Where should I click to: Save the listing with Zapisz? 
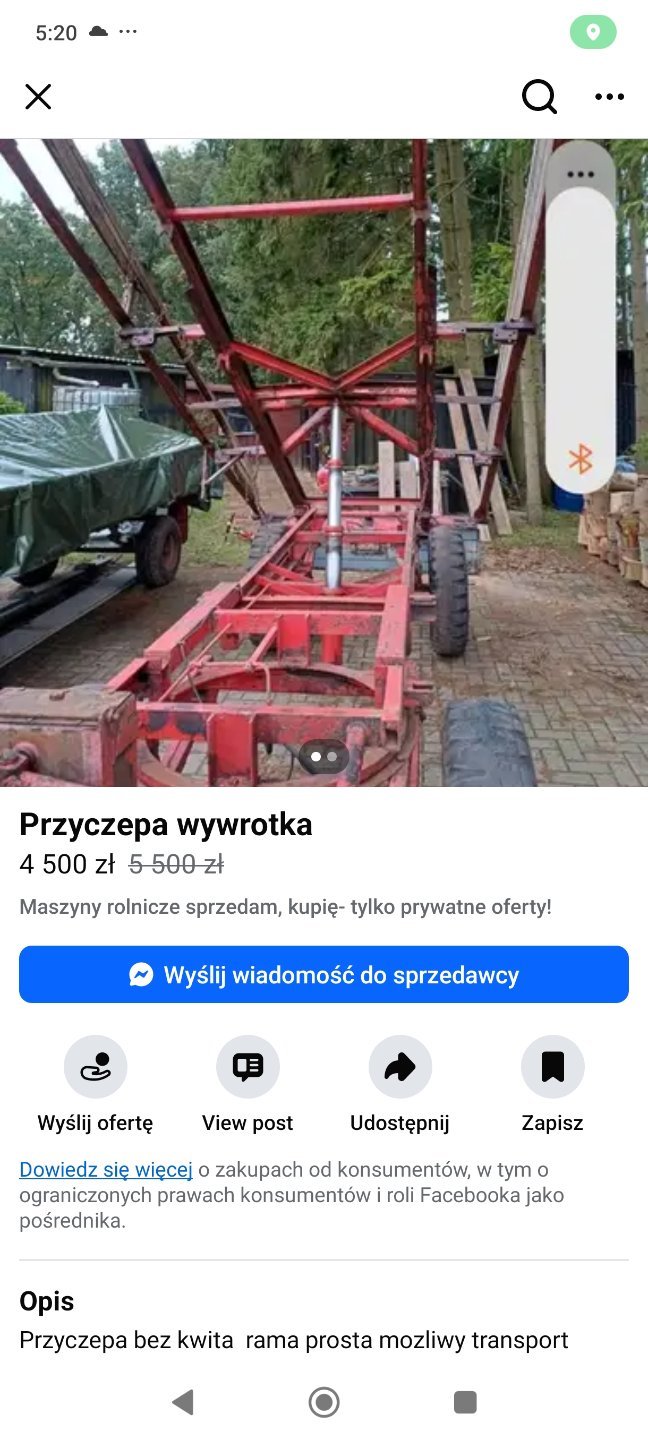pos(552,1067)
